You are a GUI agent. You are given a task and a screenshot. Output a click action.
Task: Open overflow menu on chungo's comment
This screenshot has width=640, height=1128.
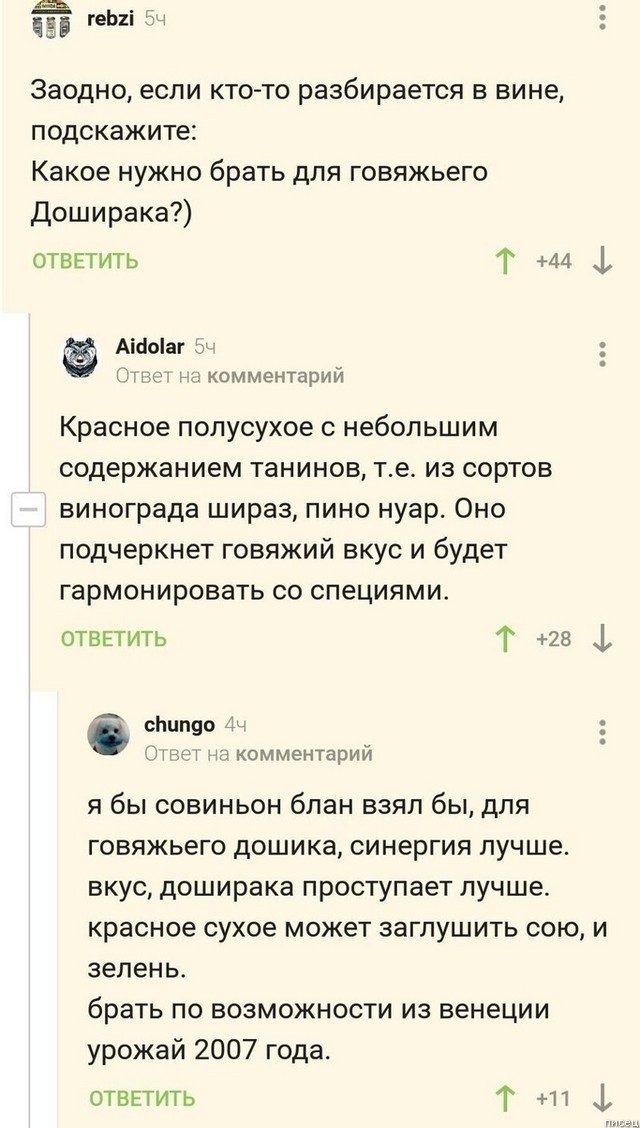point(602,732)
